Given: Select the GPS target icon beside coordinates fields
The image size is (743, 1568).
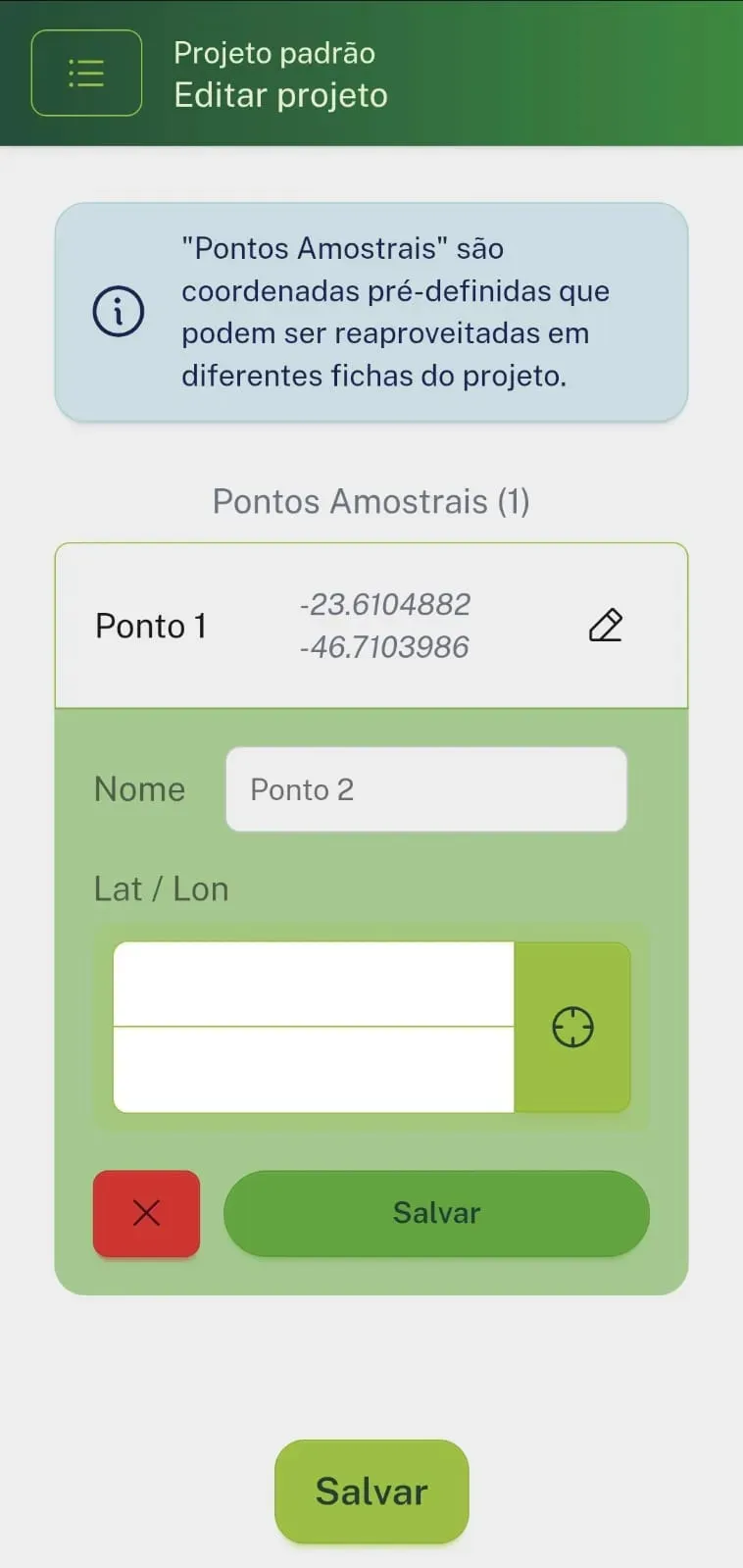Looking at the screenshot, I should click(x=571, y=1027).
